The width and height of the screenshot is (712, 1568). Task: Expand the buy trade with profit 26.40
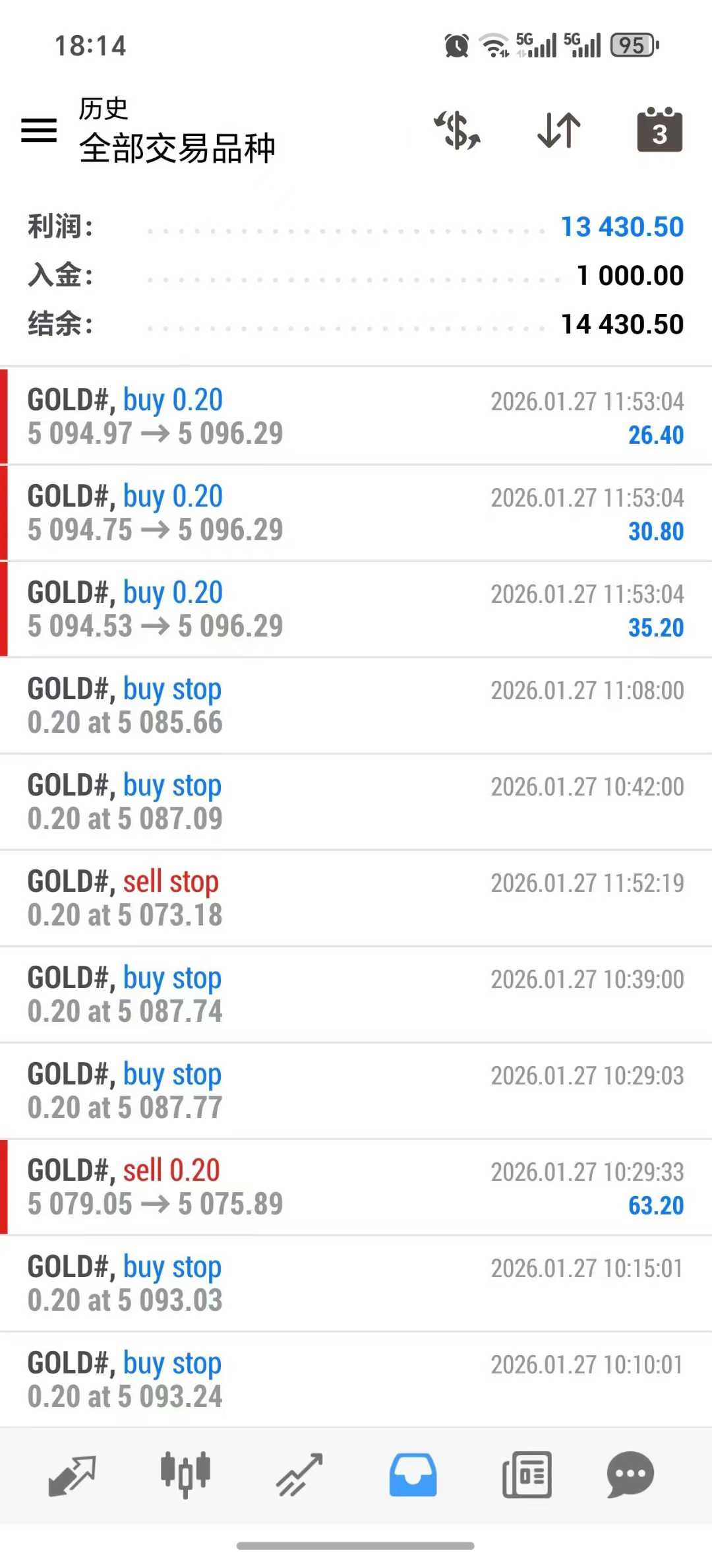[356, 416]
